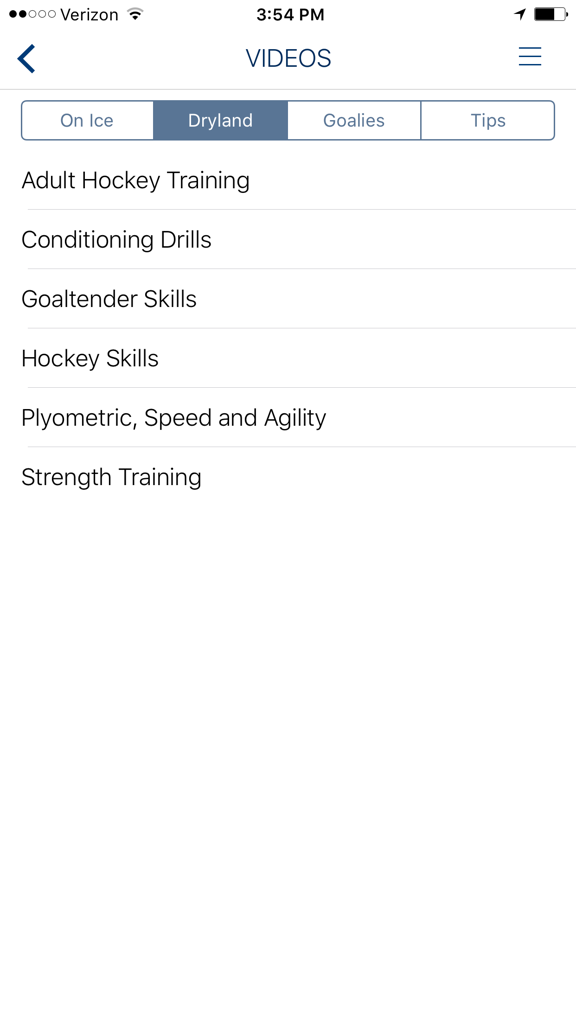This screenshot has height=1024, width=576.
Task: View Goaltender Skills videos
Action: pos(288,299)
